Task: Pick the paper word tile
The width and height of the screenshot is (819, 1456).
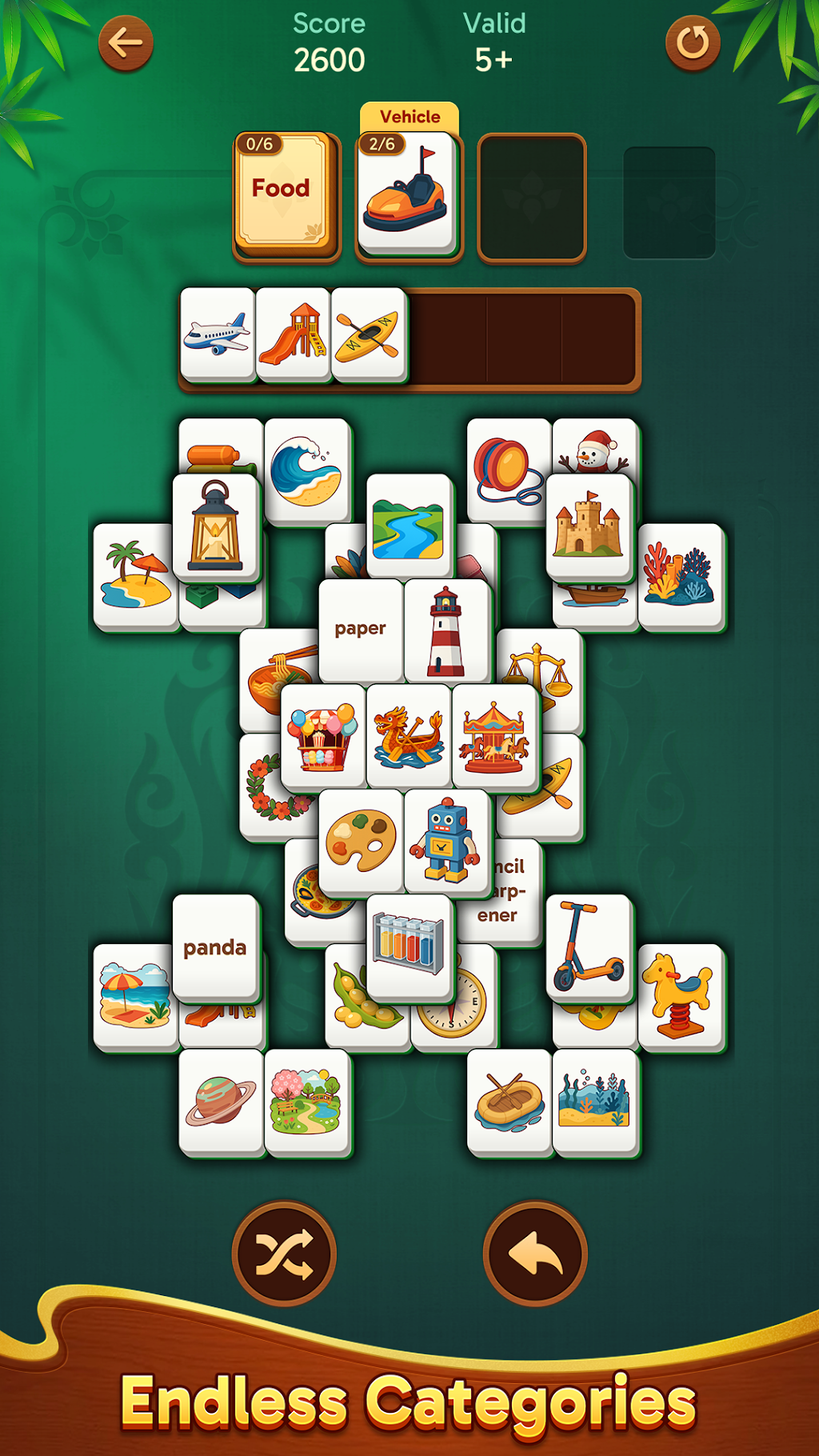Action: 362,630
